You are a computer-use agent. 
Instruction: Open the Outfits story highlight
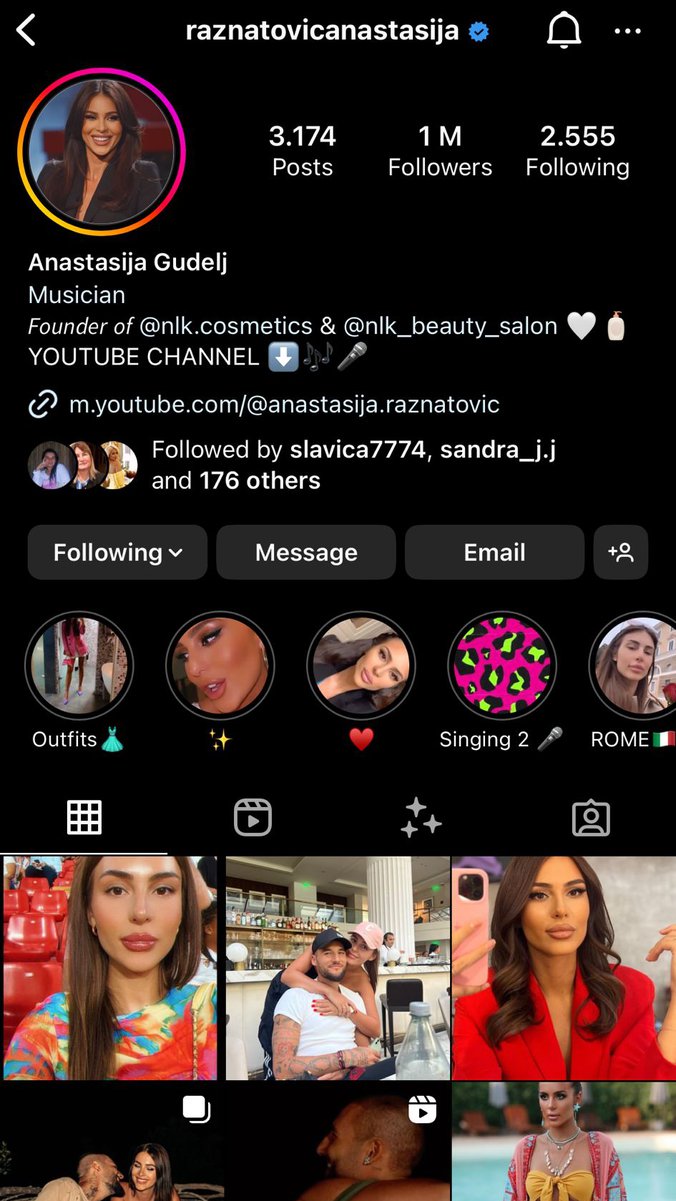pyautogui.click(x=79, y=667)
